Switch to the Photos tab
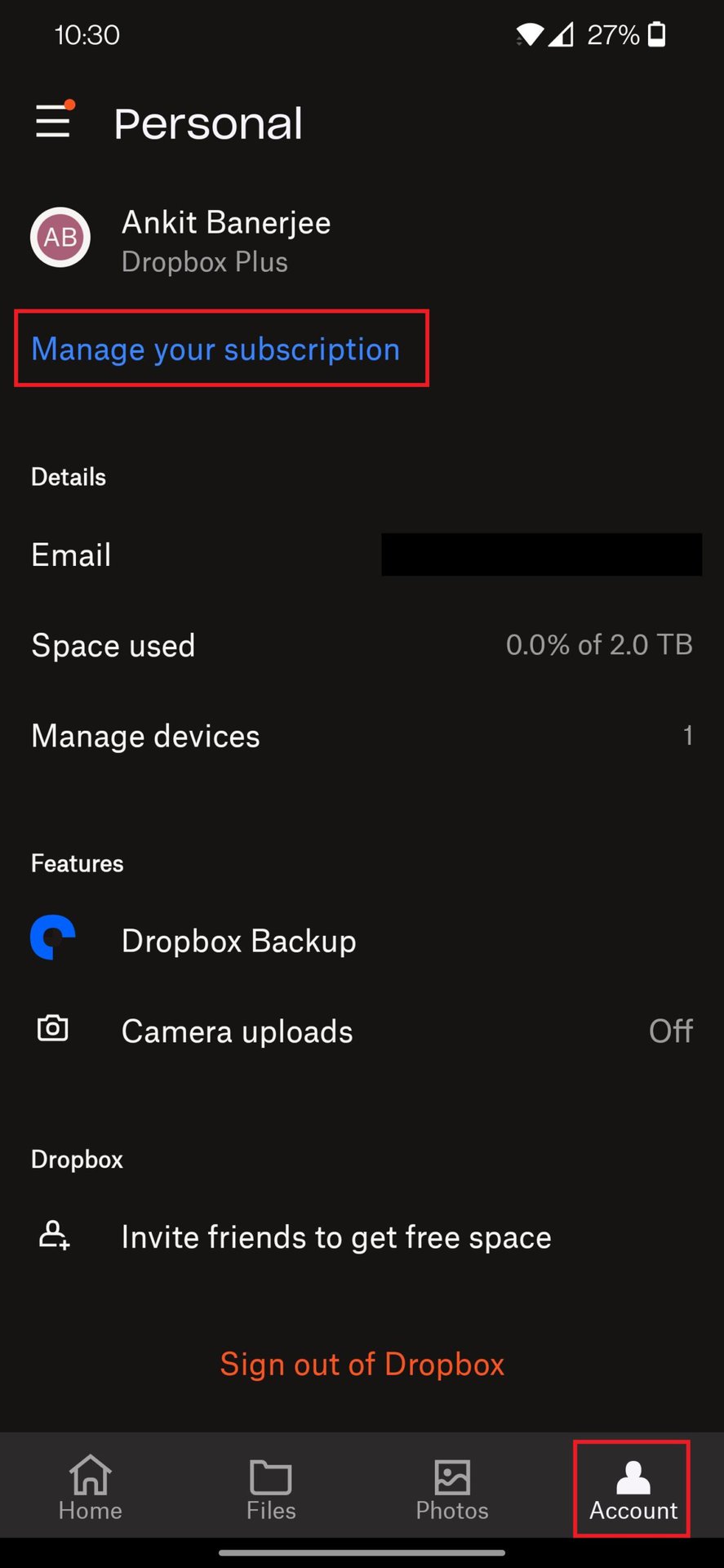 click(452, 1487)
